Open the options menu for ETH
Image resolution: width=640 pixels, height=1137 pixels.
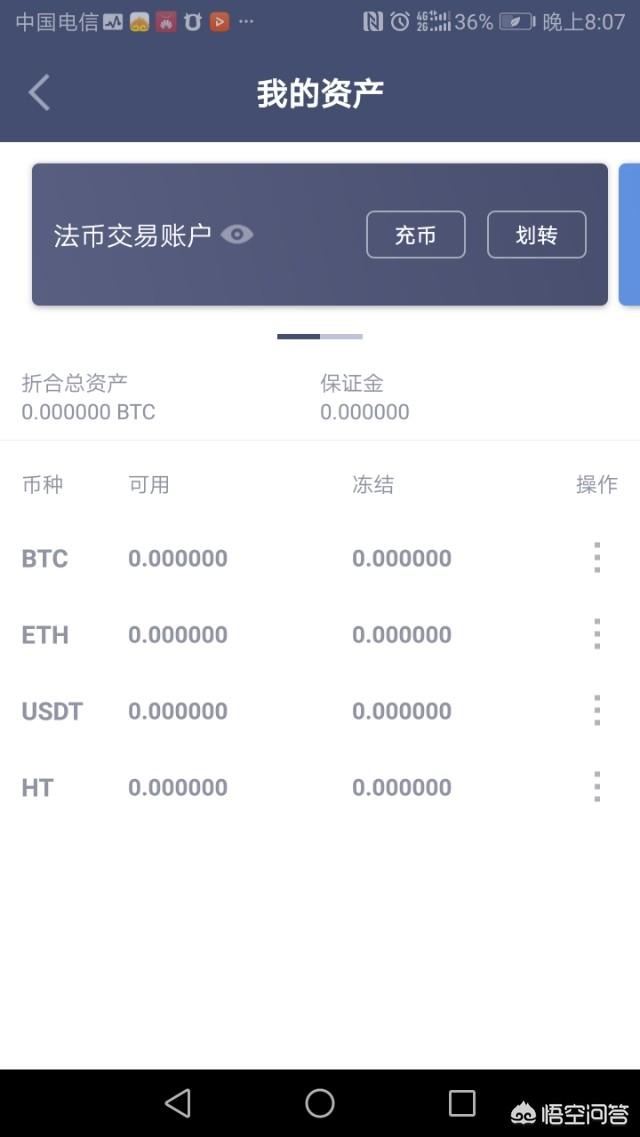click(597, 634)
